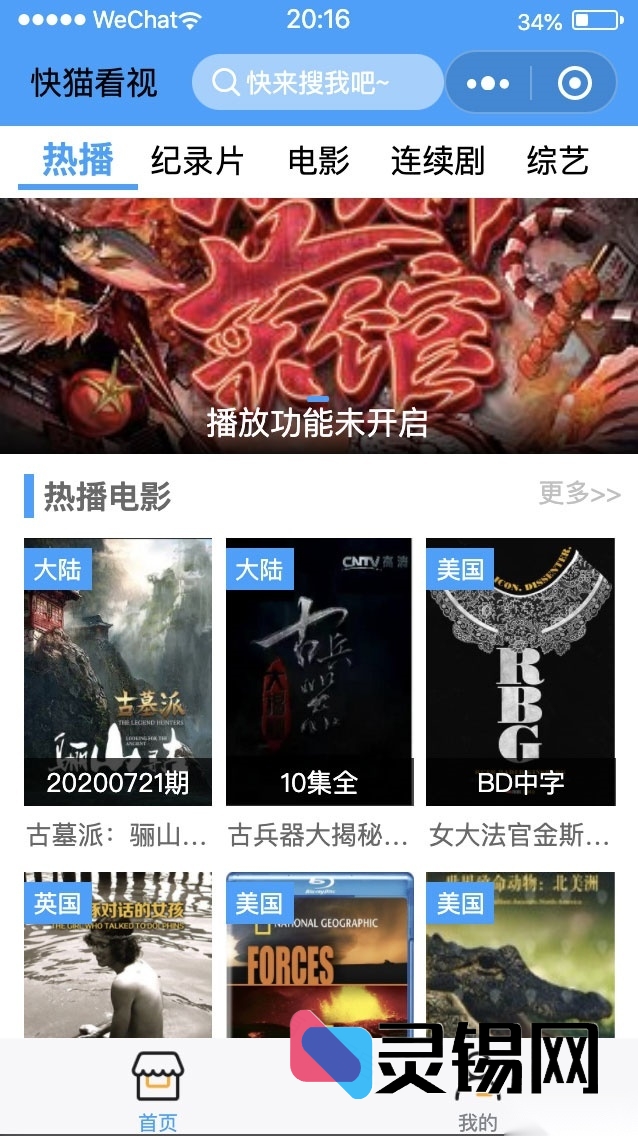Open the 综艺 tab

tap(557, 161)
